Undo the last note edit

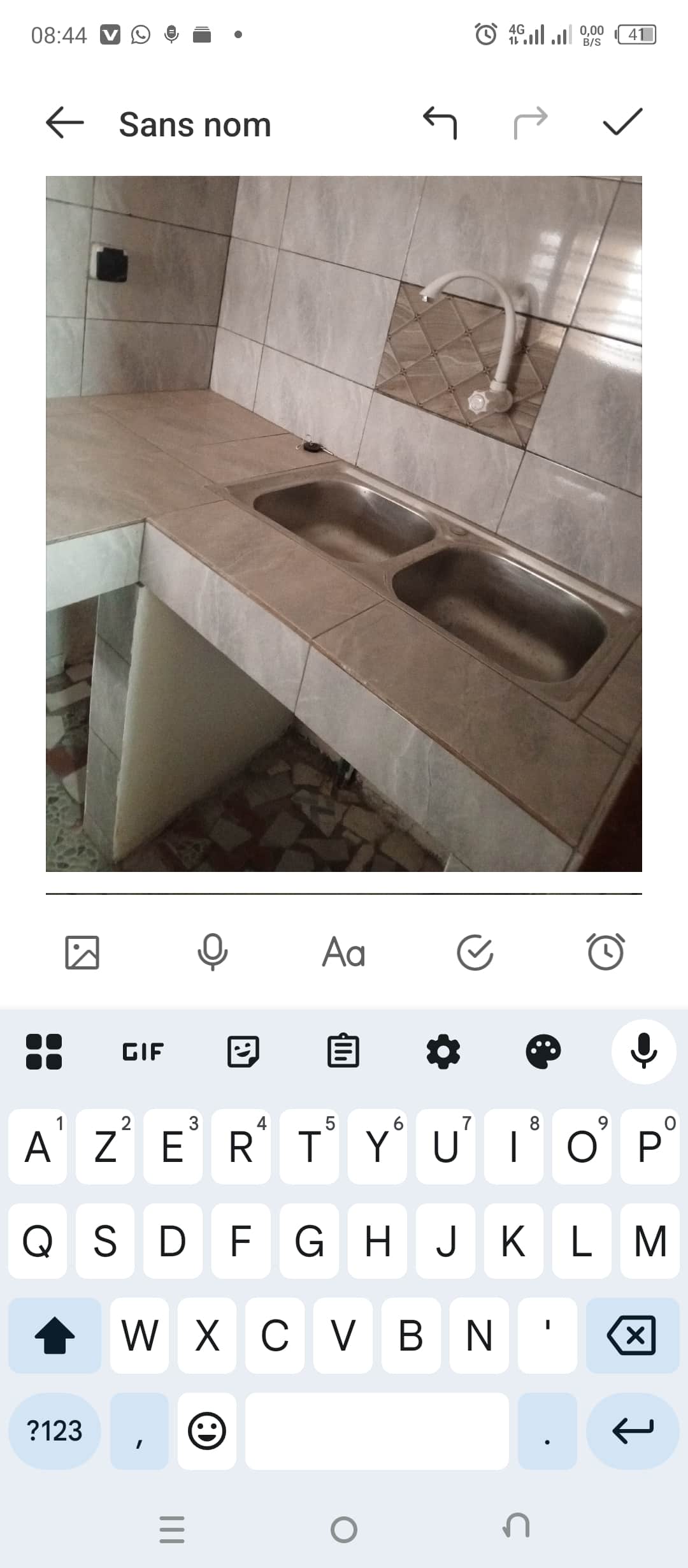440,122
